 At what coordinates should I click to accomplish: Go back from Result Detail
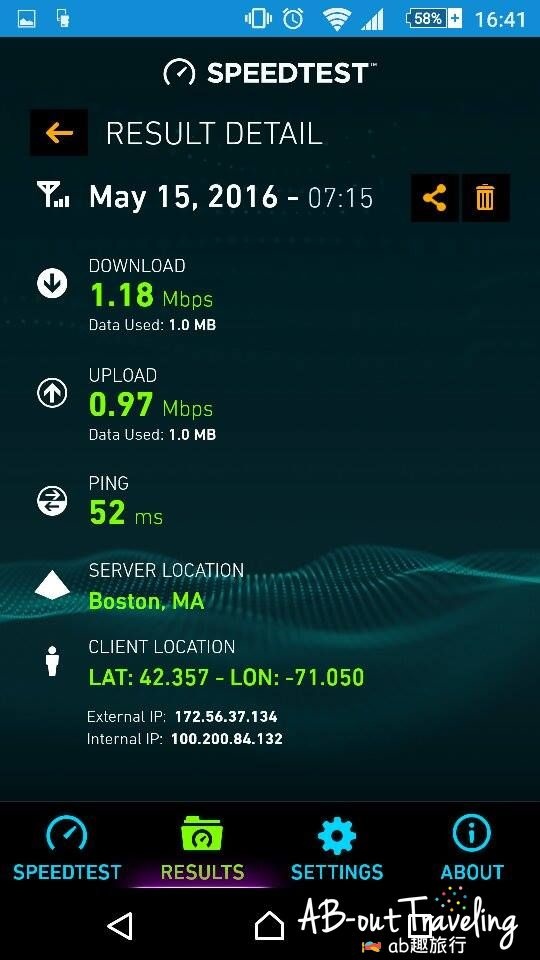tap(59, 132)
